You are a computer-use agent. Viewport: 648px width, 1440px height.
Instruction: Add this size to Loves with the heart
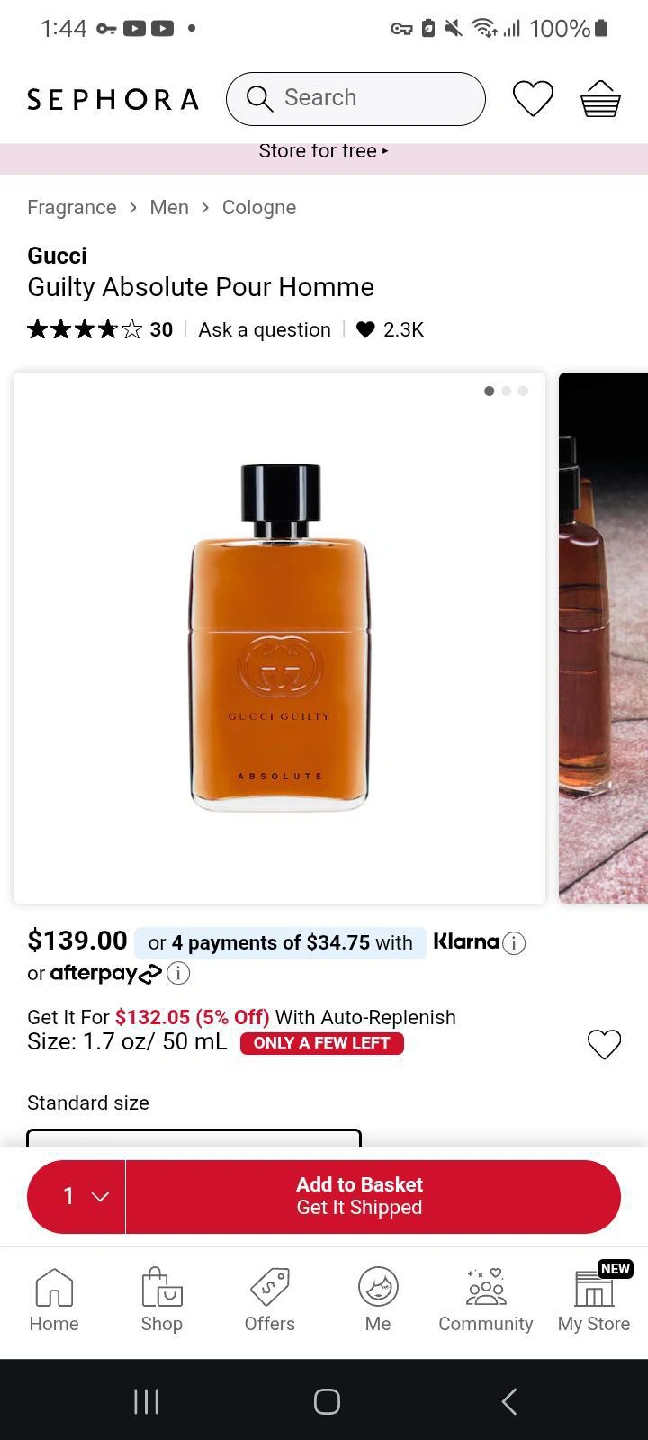604,1044
